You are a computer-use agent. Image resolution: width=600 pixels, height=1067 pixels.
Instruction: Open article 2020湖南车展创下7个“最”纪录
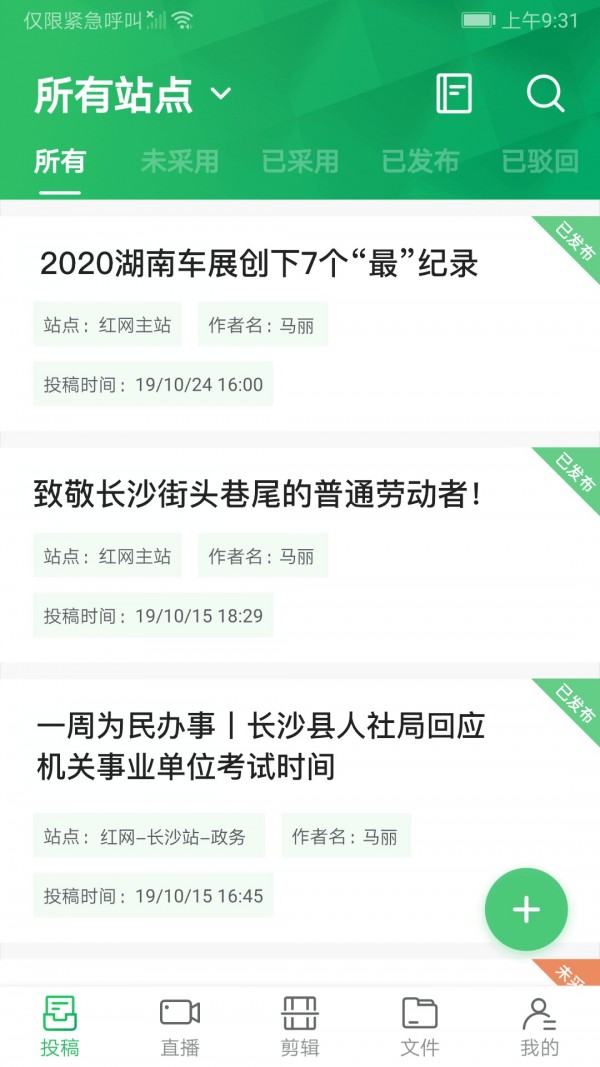pyautogui.click(x=259, y=264)
